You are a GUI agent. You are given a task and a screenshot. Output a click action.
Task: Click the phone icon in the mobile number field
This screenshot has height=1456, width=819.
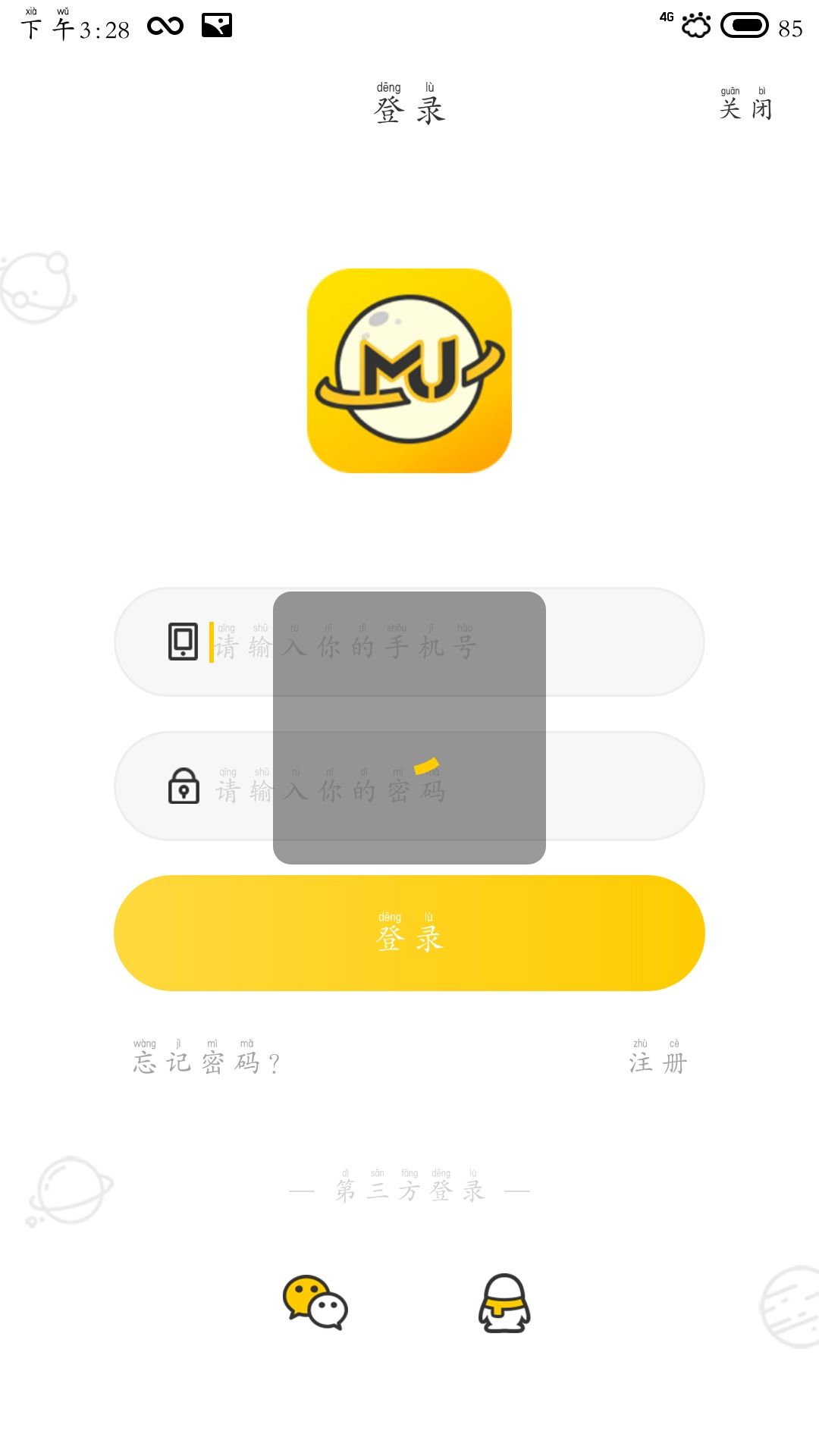pyautogui.click(x=182, y=643)
